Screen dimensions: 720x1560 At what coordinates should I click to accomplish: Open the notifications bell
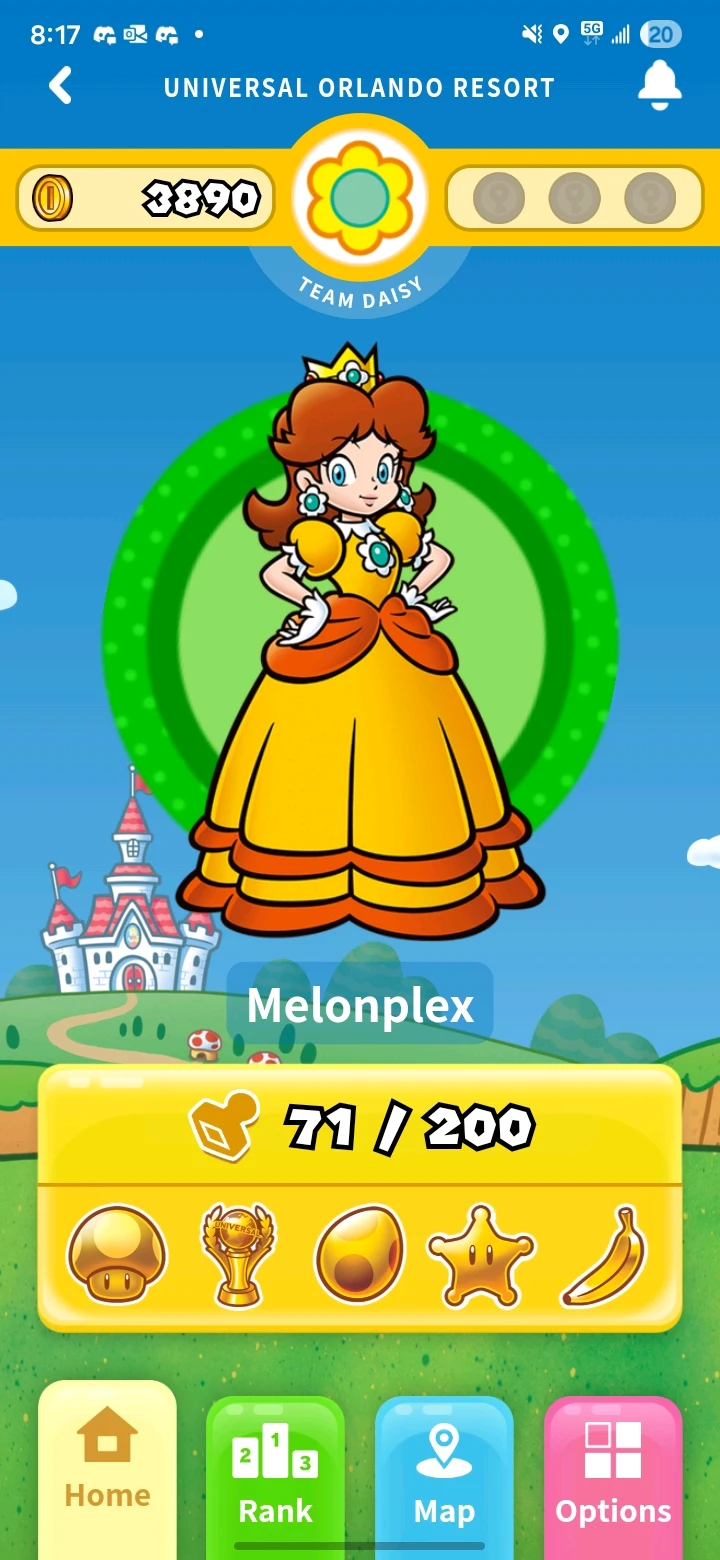pos(659,87)
